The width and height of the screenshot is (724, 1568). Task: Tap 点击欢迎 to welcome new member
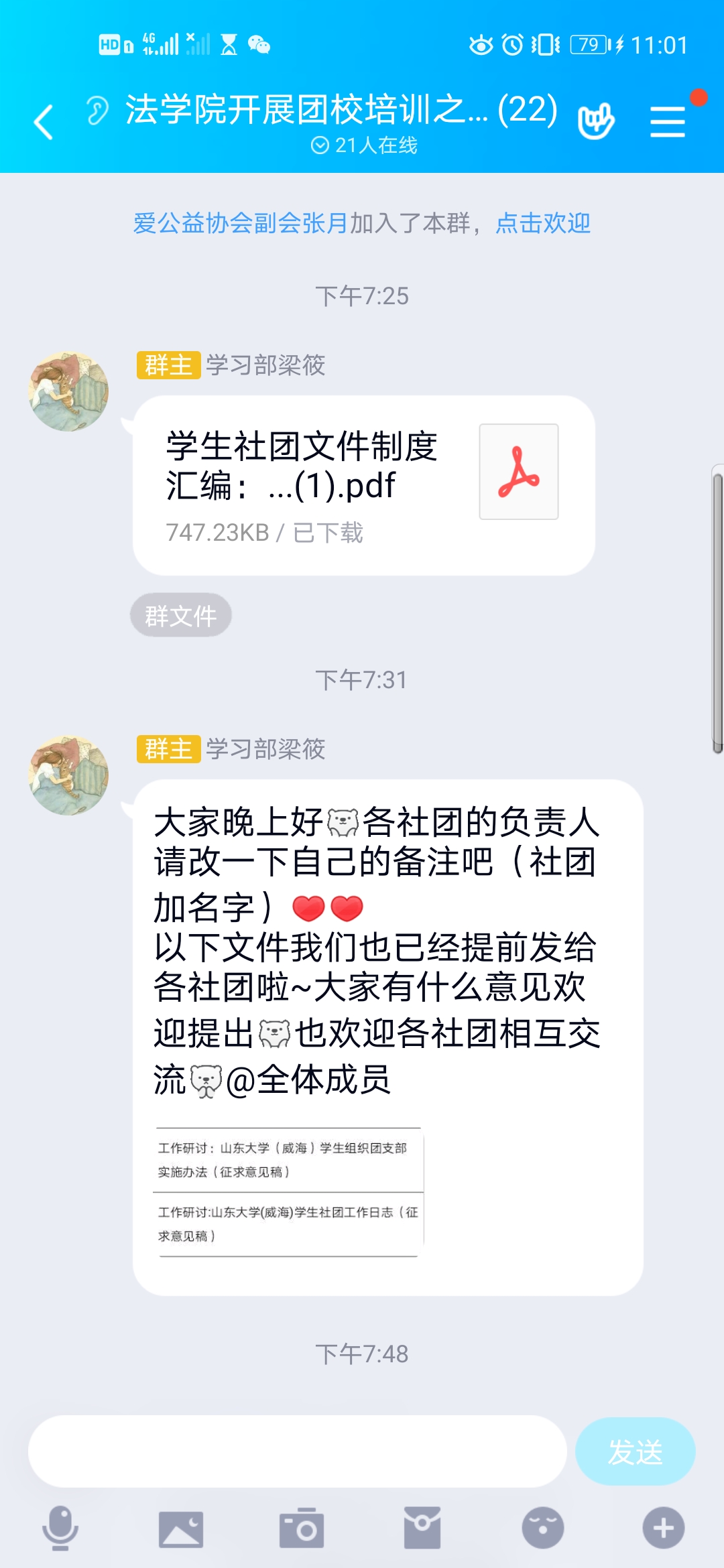point(543,223)
